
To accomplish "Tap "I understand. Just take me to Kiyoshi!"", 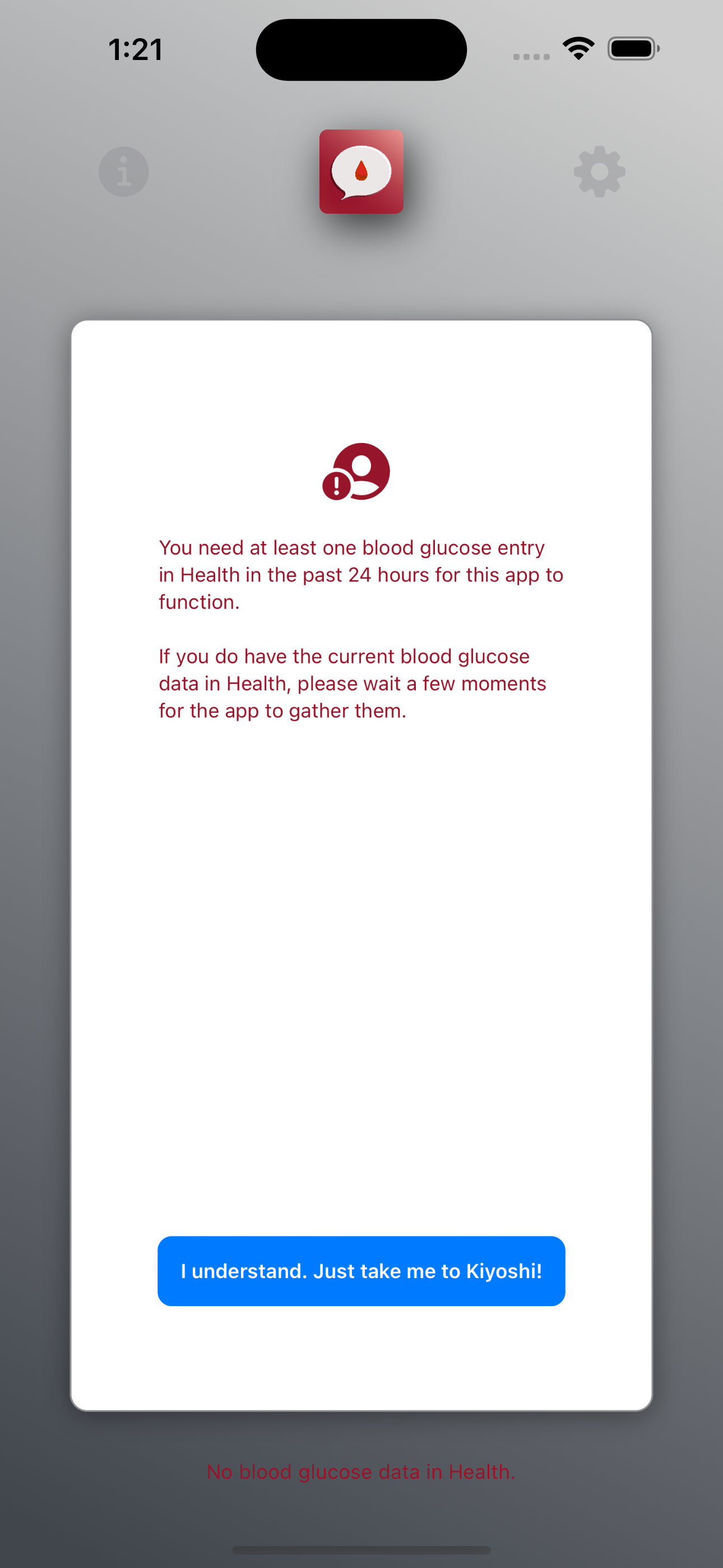I will coord(361,1271).
